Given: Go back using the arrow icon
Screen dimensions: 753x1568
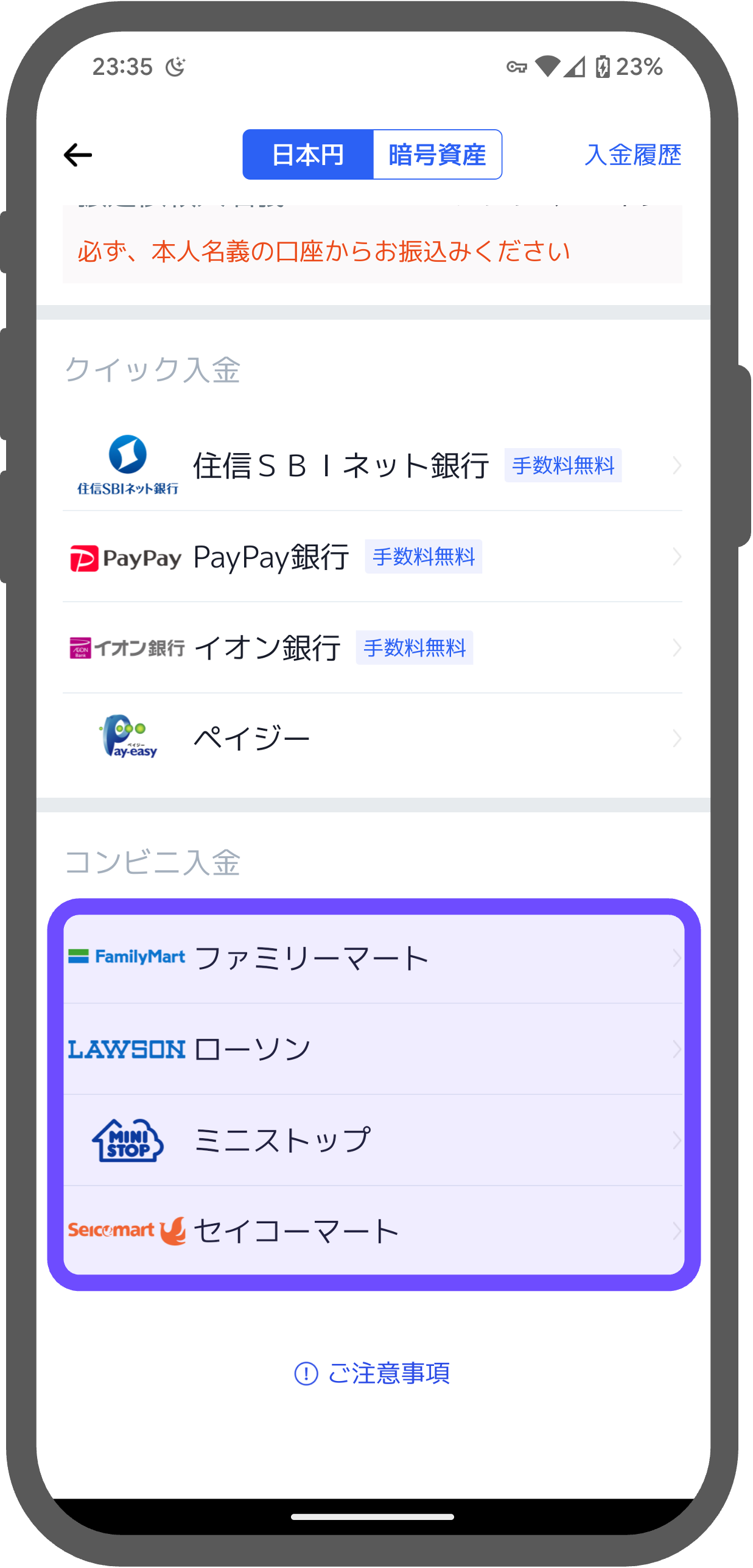Looking at the screenshot, I should (x=78, y=155).
